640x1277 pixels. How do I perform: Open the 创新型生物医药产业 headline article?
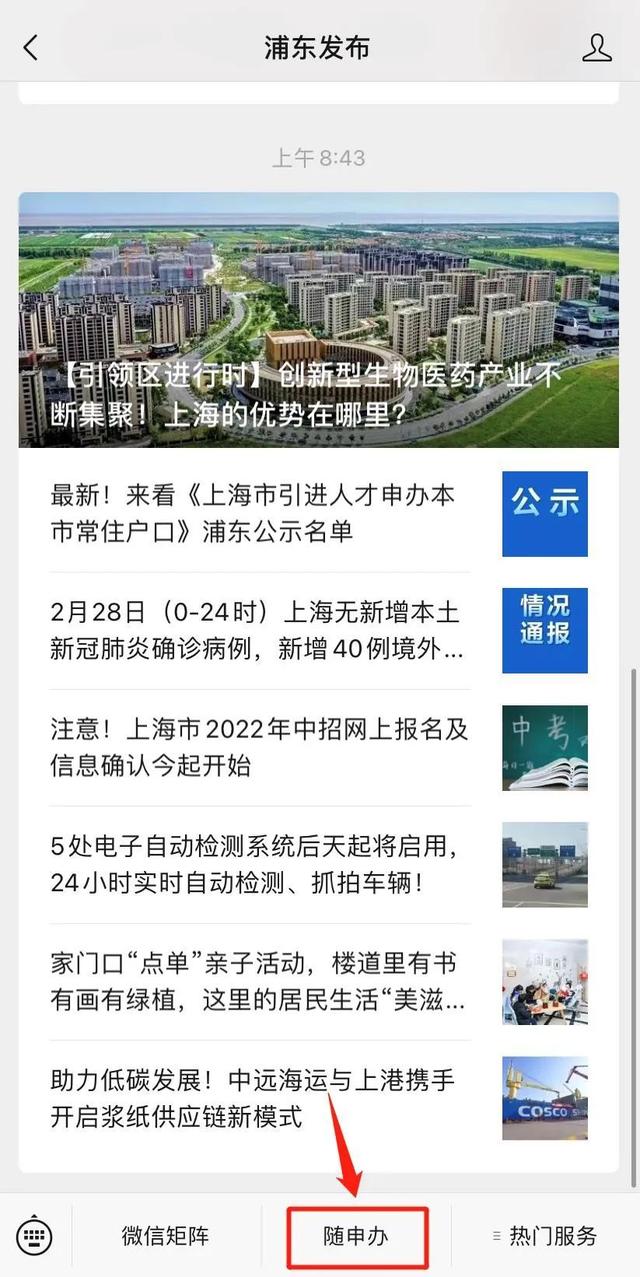coord(318,320)
